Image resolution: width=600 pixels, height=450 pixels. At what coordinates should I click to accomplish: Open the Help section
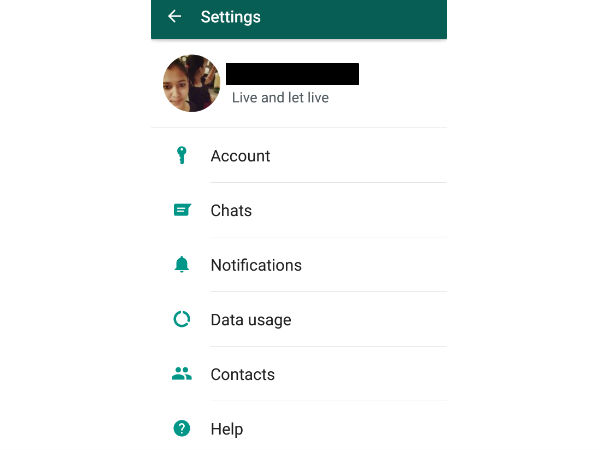227,429
